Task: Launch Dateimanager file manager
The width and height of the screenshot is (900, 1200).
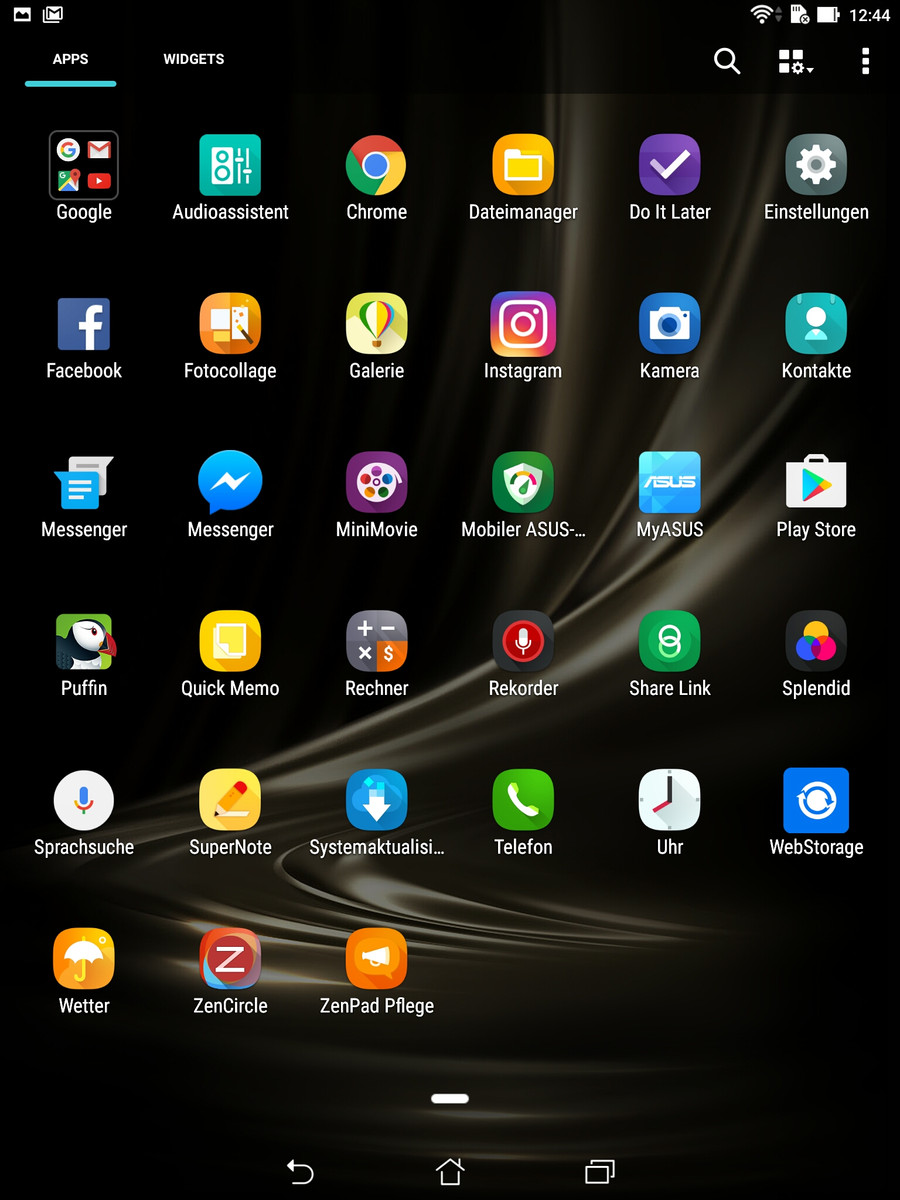Action: coord(523,166)
